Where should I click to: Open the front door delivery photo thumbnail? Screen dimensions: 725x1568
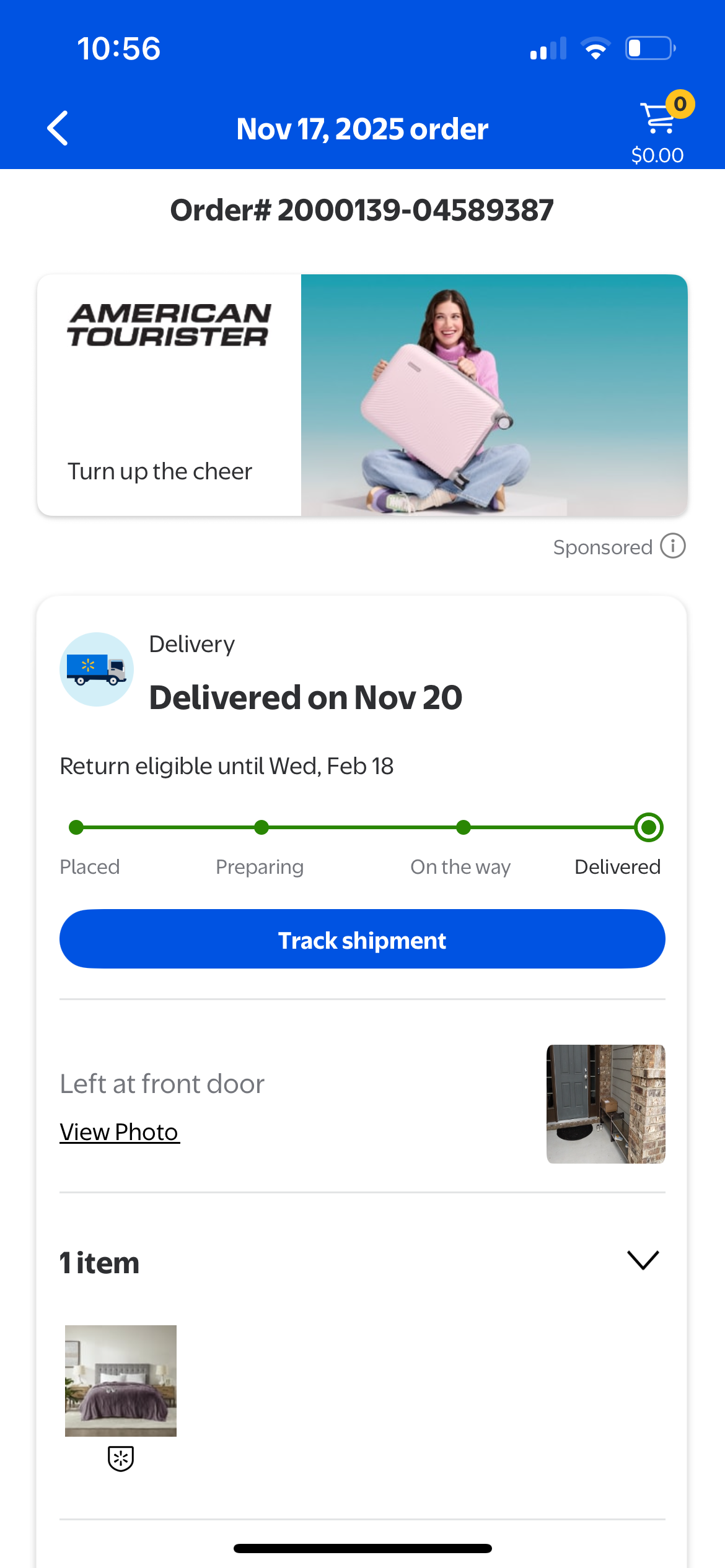tap(606, 1104)
